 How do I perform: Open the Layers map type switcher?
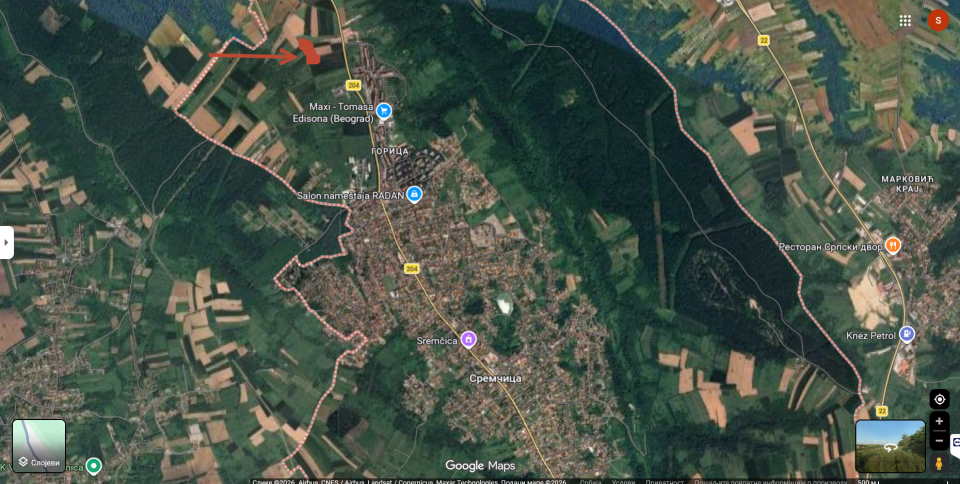[x=39, y=446]
